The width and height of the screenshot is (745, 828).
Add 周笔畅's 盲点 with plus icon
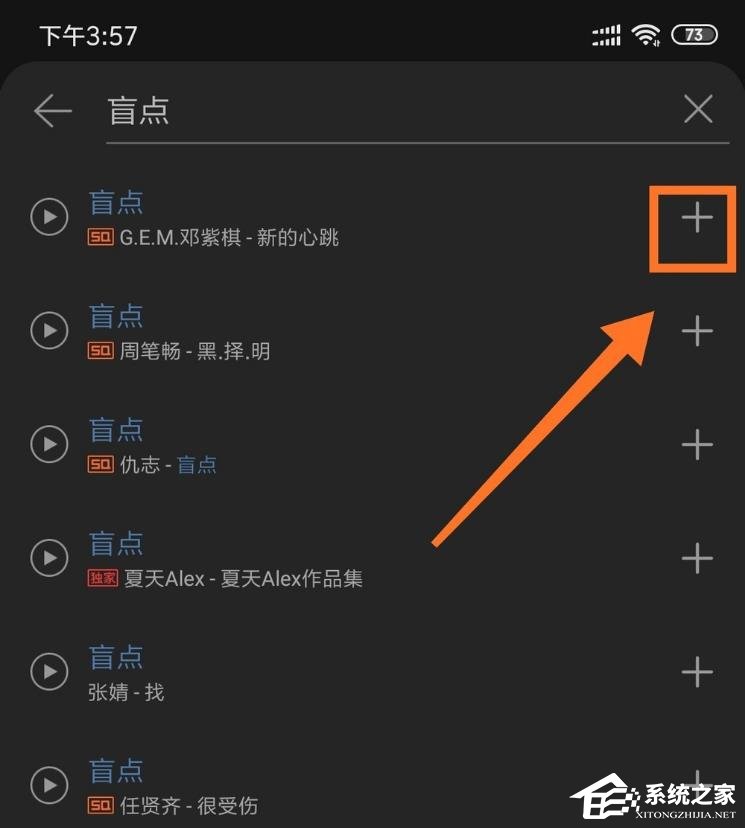[x=697, y=331]
